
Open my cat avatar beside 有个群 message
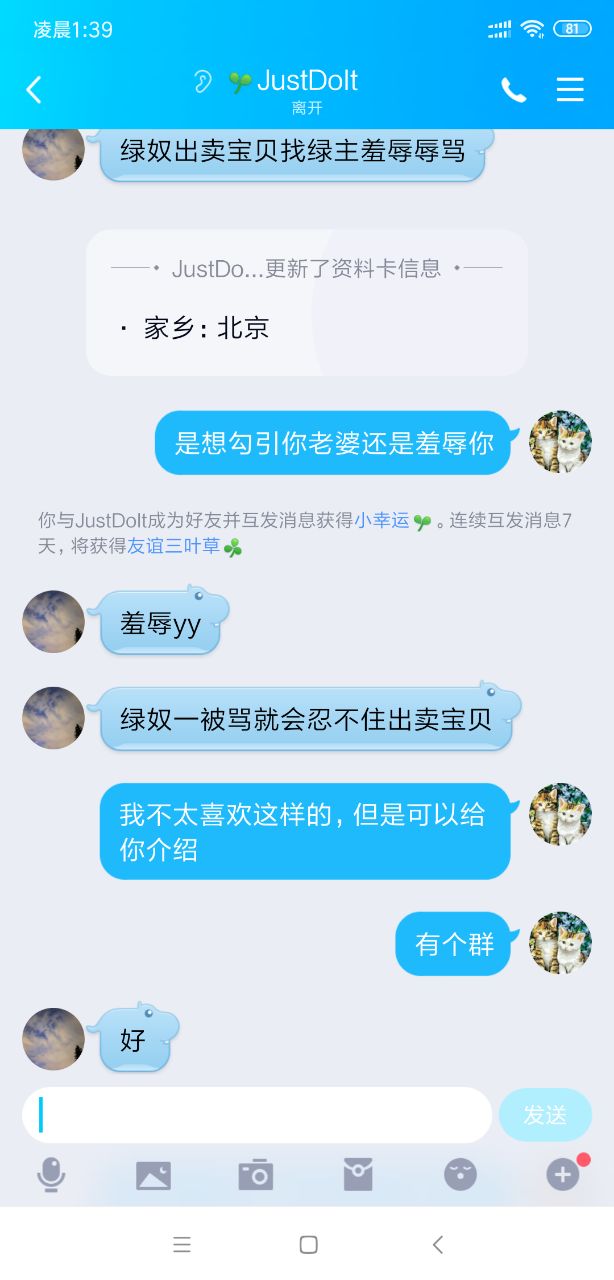click(x=560, y=942)
